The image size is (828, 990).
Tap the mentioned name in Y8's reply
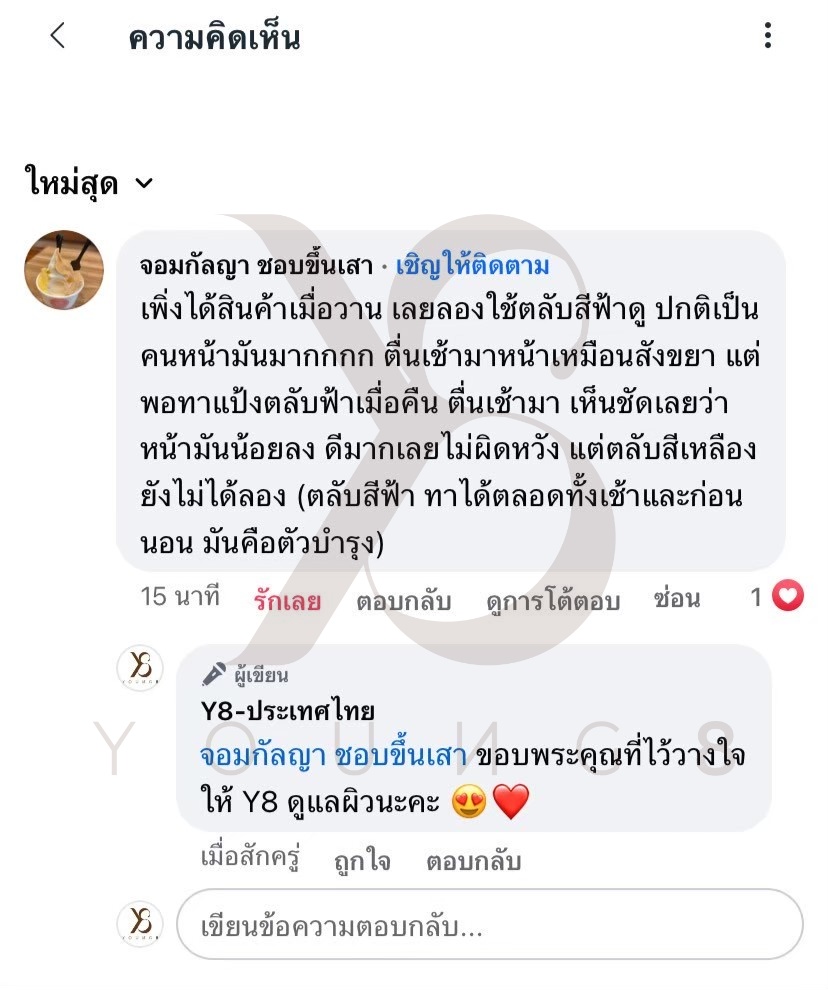point(333,756)
